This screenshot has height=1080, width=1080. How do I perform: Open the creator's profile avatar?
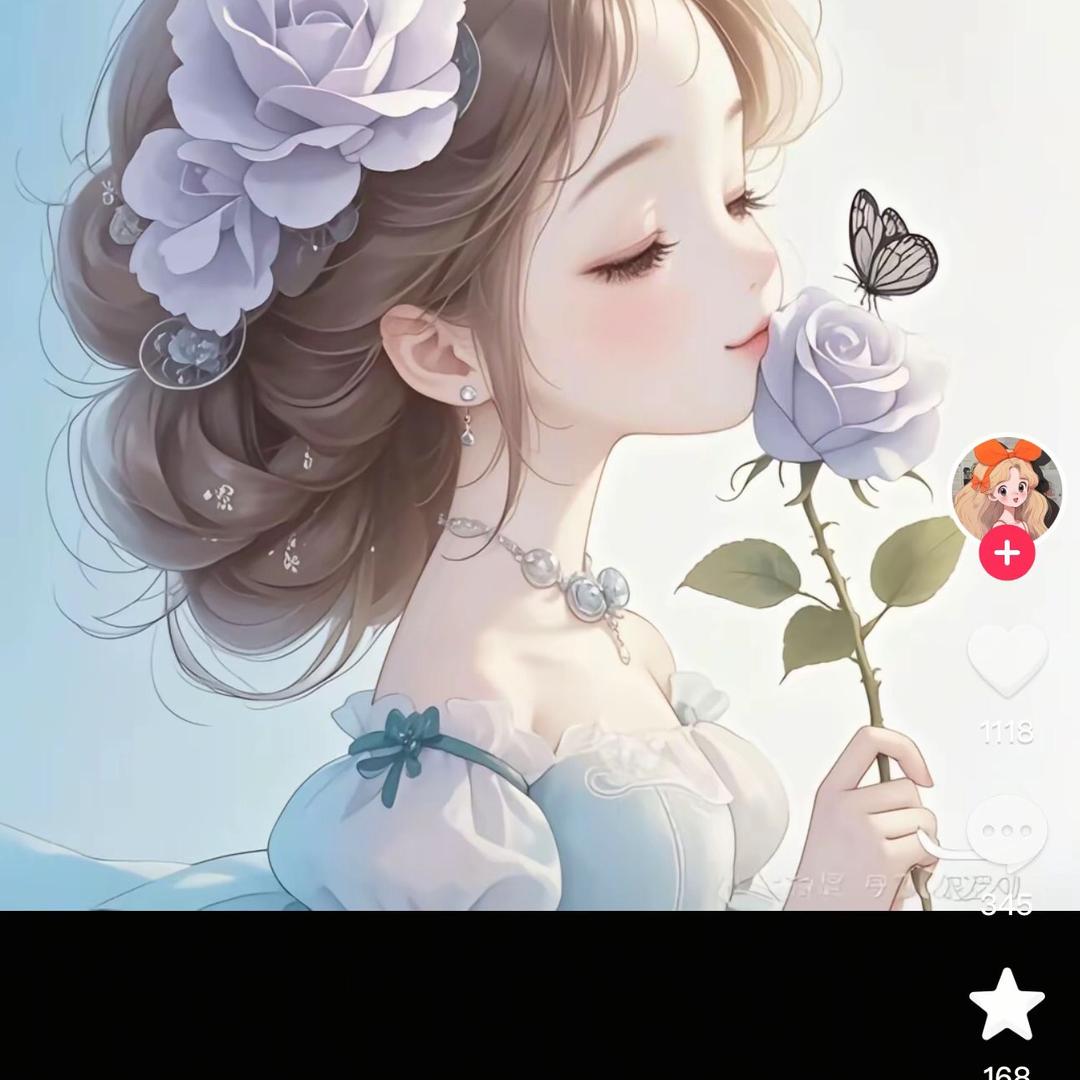pyautogui.click(x=1006, y=488)
